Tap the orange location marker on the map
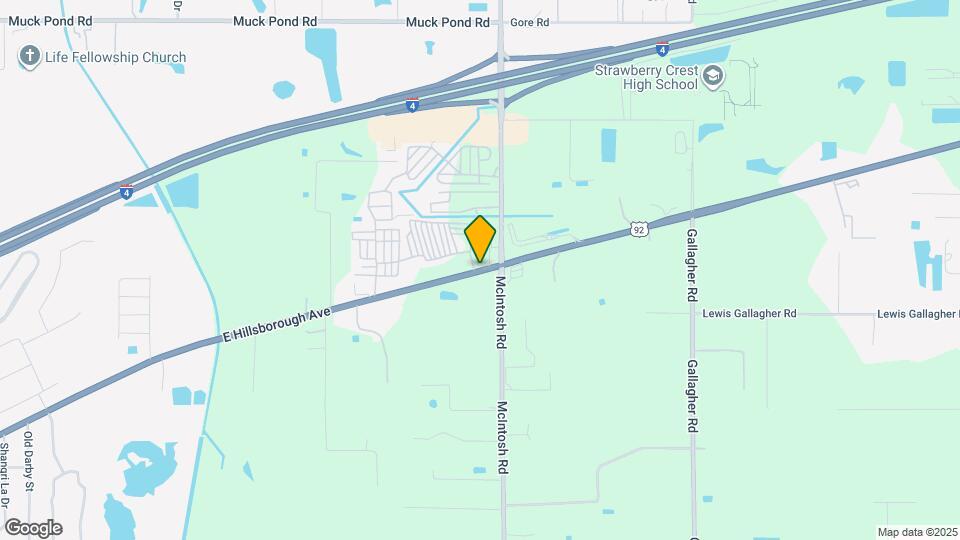The image size is (960, 540). 480,238
